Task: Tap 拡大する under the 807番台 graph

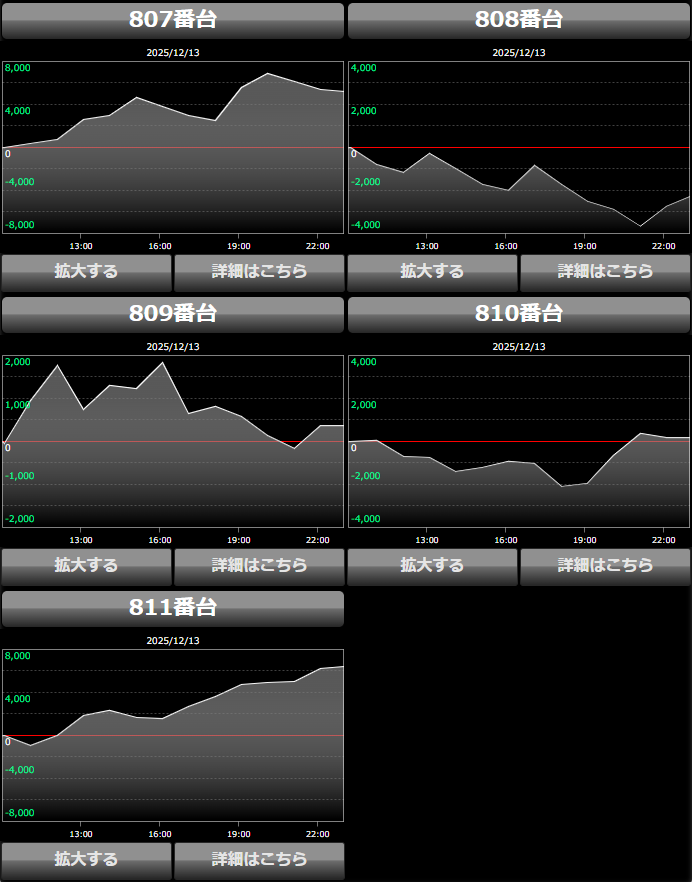Action: [x=86, y=272]
